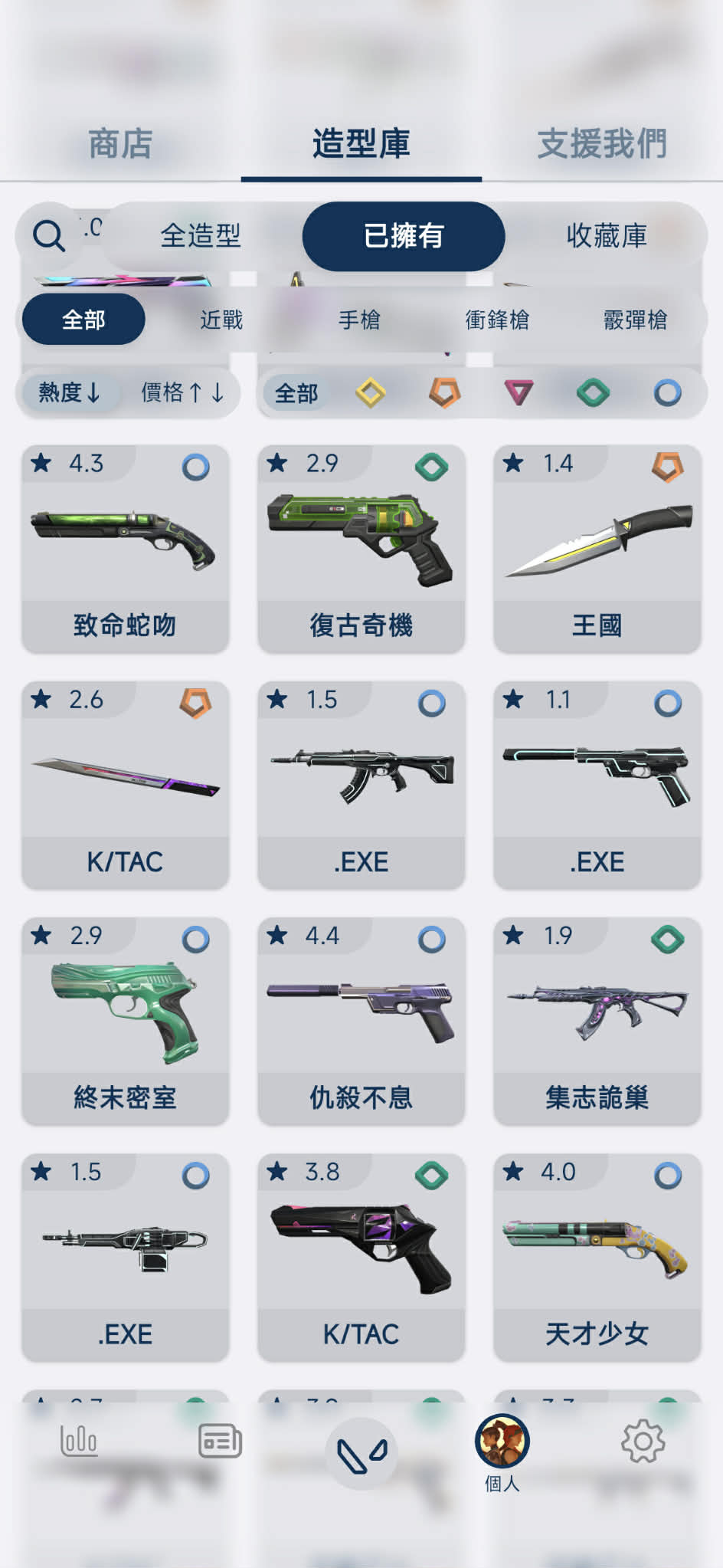723x1568 pixels.
Task: Open the search magnifier icon
Action: click(x=49, y=236)
